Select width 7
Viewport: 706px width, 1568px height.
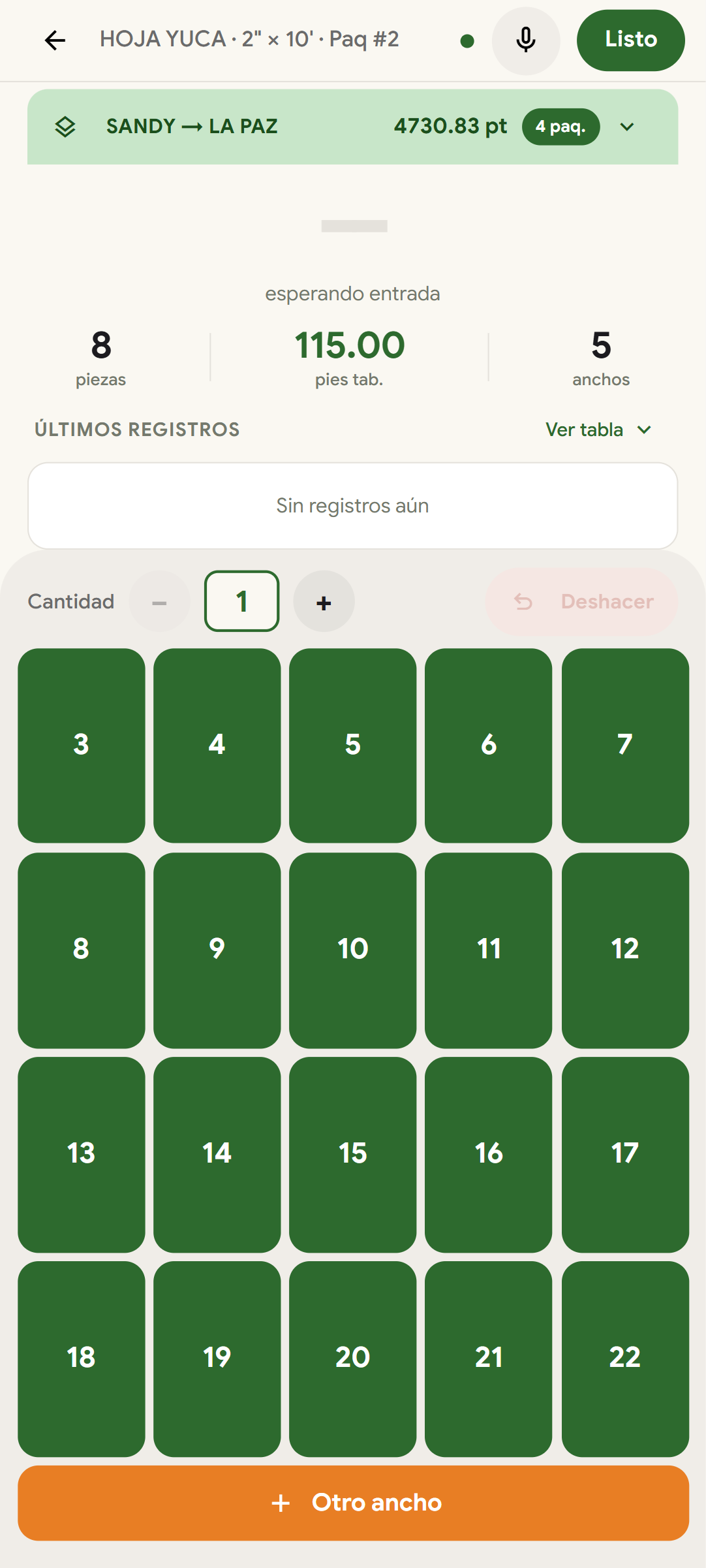(x=624, y=745)
